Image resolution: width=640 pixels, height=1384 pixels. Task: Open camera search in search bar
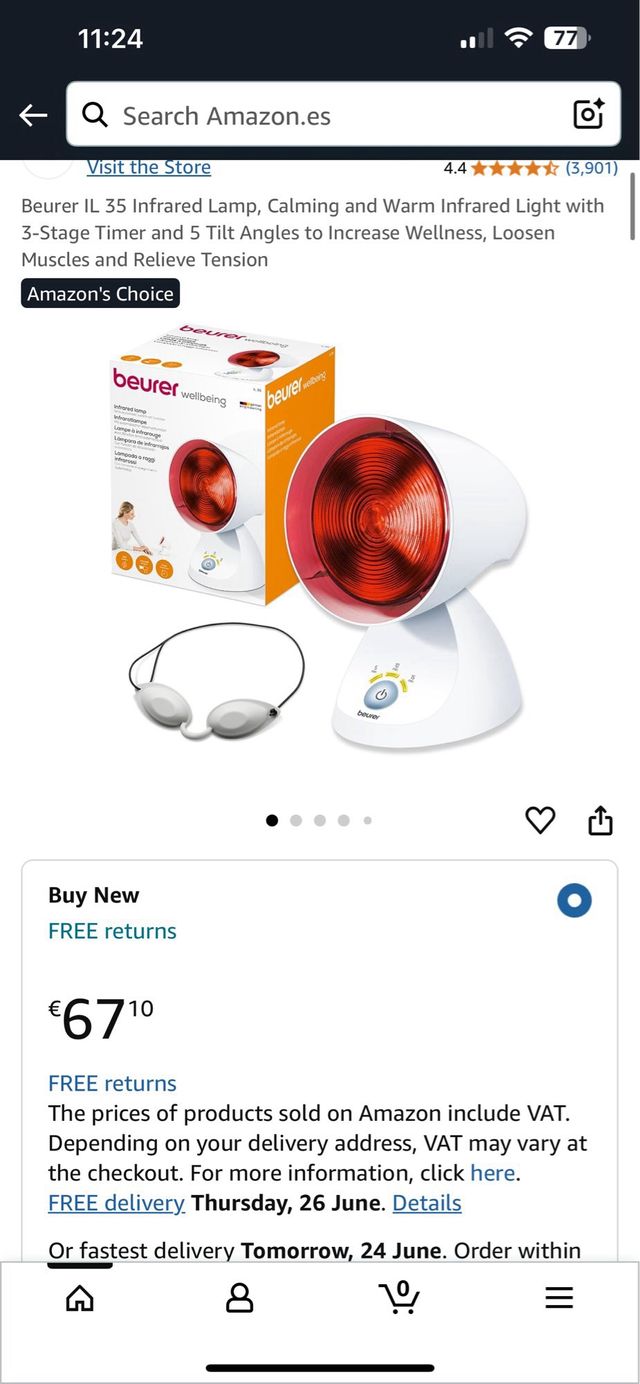point(588,116)
